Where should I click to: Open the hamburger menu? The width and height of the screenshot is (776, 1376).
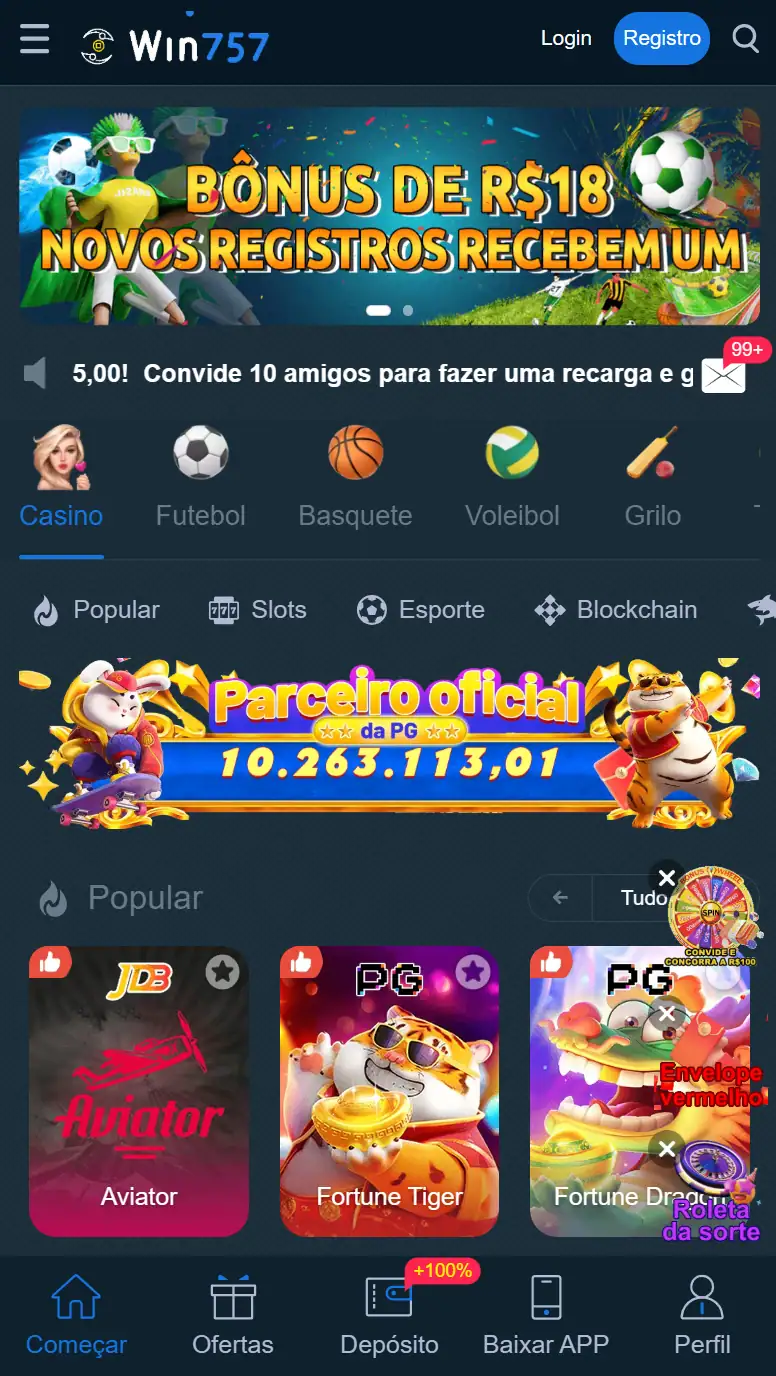pyautogui.click(x=34, y=39)
